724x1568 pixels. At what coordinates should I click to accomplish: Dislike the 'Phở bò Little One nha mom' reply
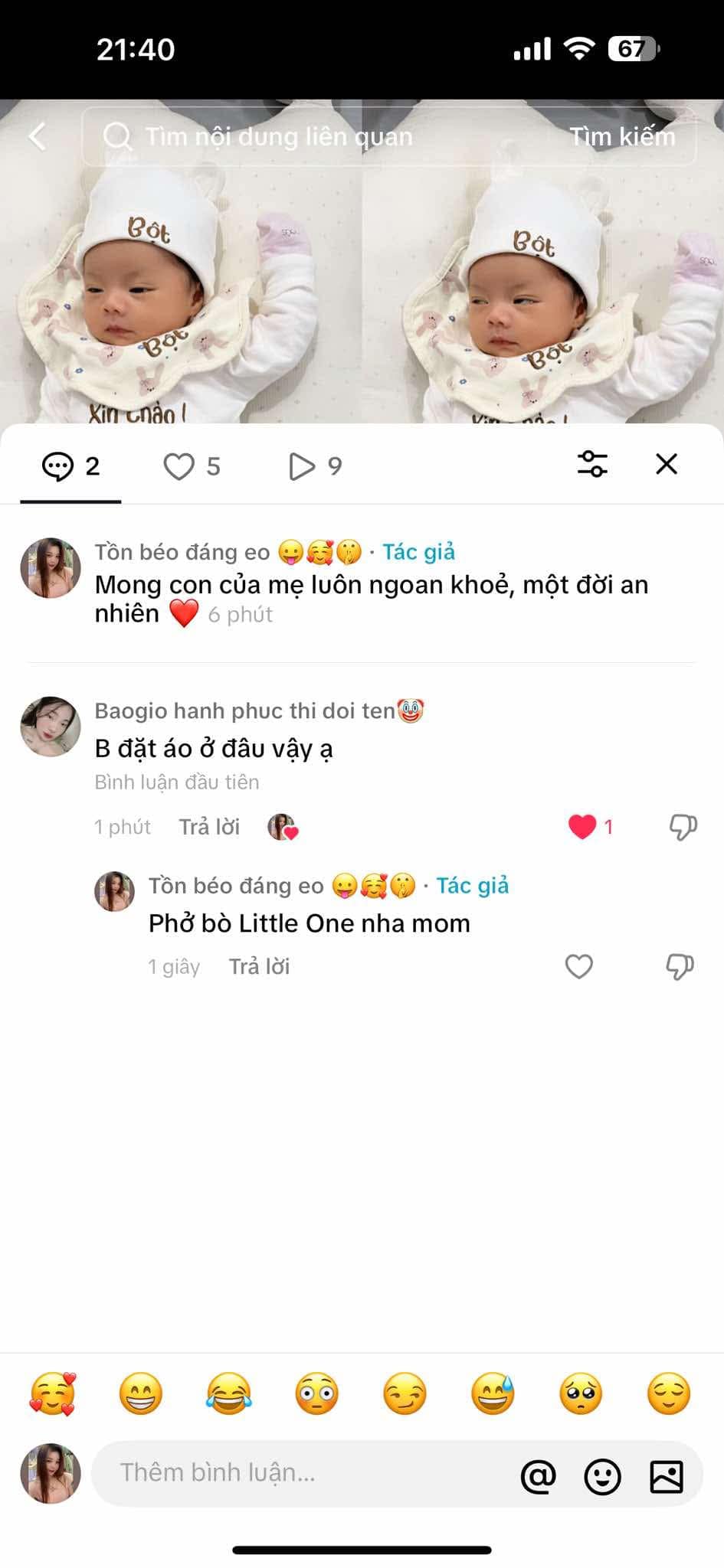pos(680,967)
